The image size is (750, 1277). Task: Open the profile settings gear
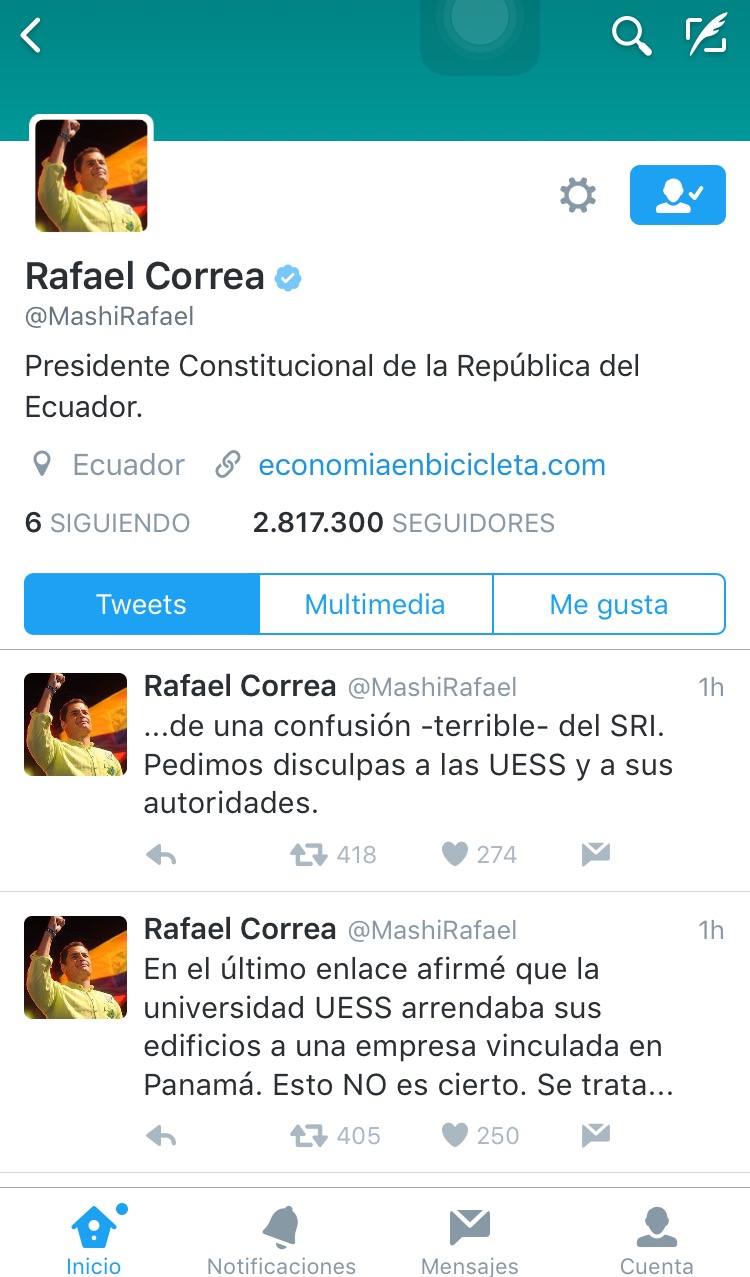(x=577, y=195)
